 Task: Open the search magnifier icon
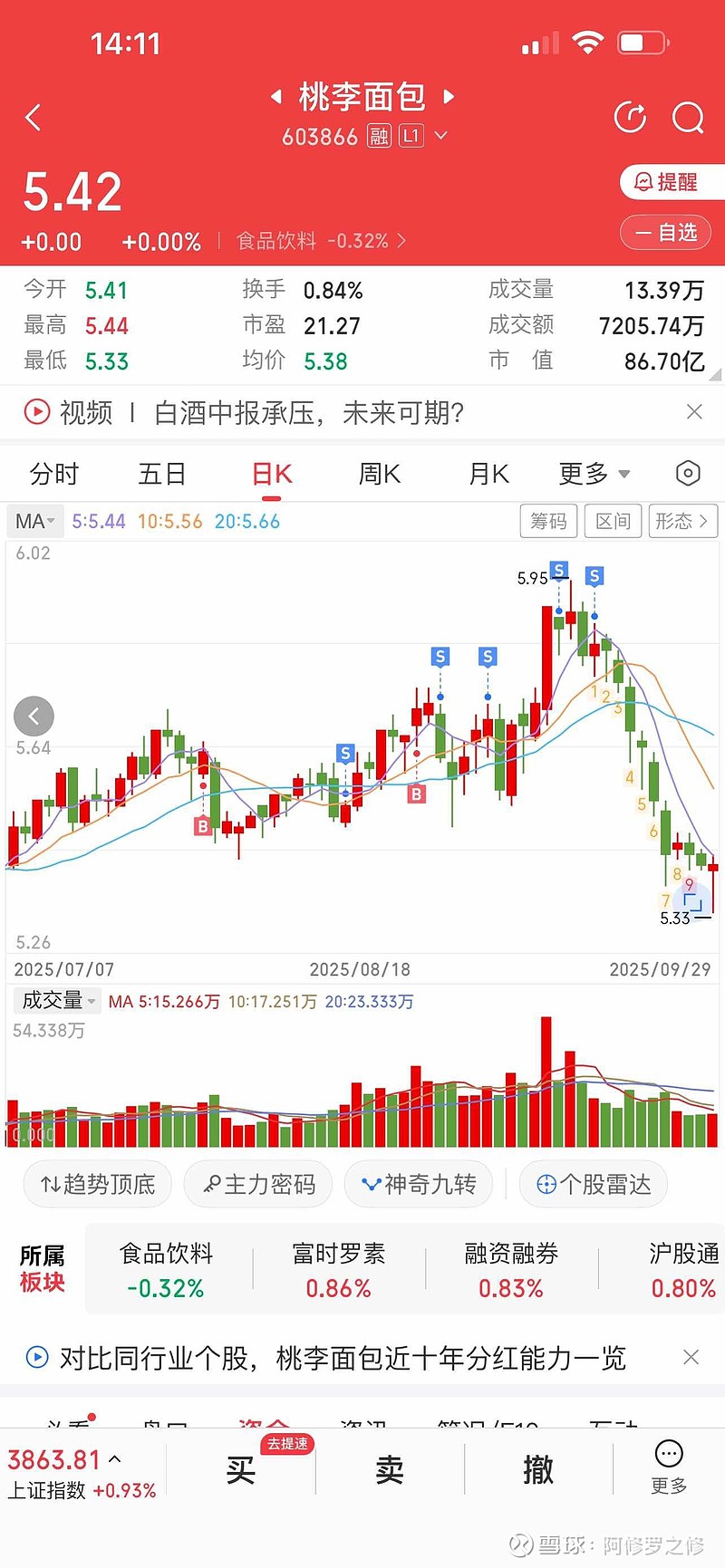688,117
